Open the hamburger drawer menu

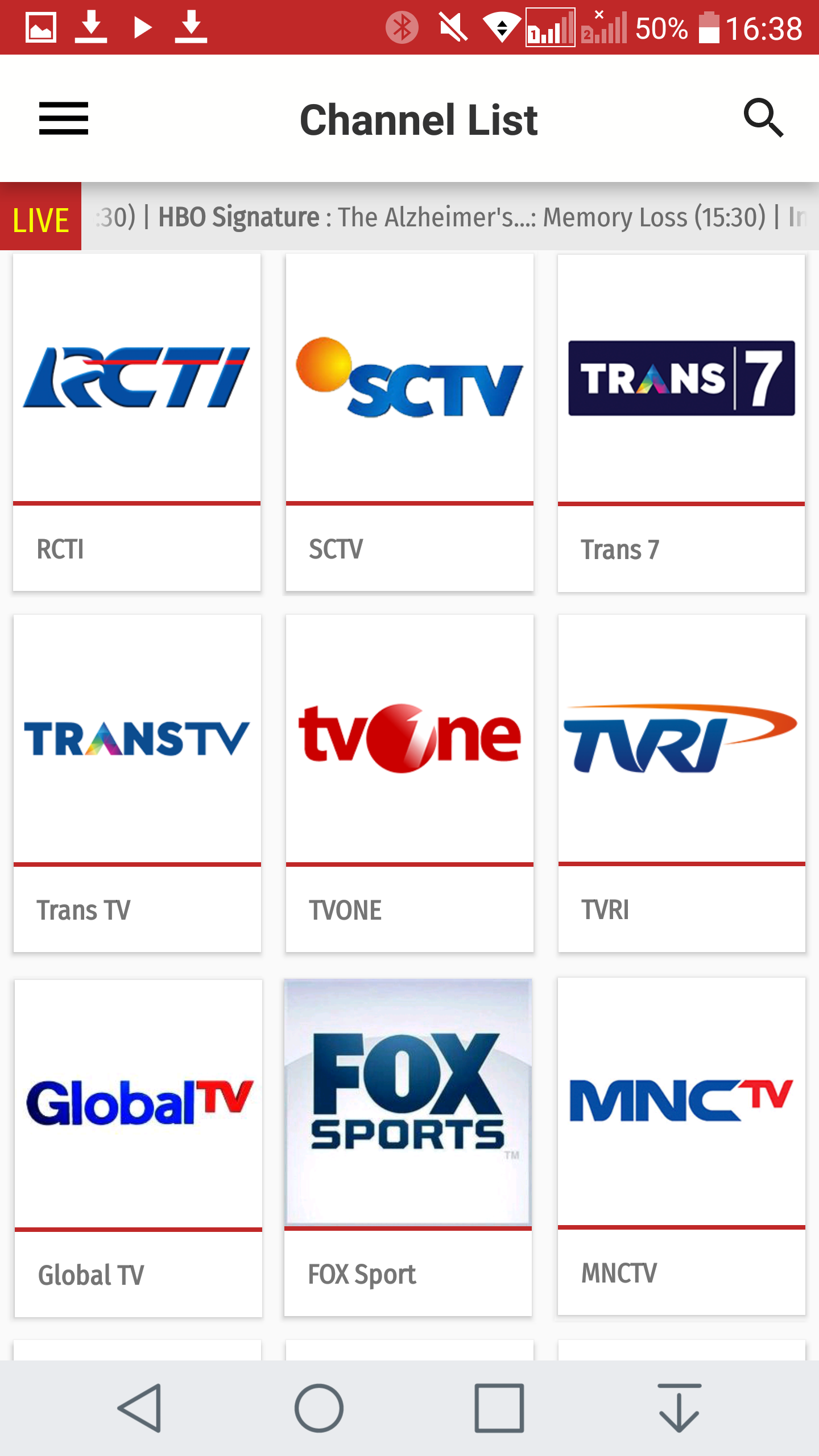coord(64,118)
